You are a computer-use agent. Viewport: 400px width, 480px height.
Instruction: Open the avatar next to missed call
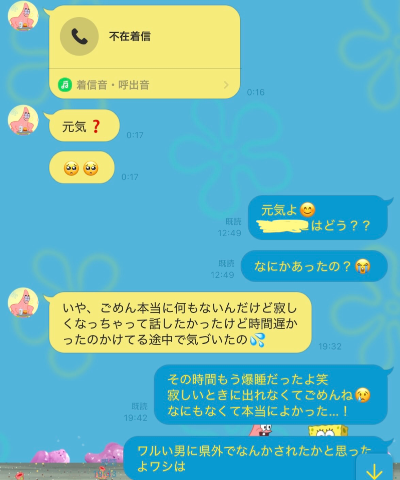click(23, 16)
